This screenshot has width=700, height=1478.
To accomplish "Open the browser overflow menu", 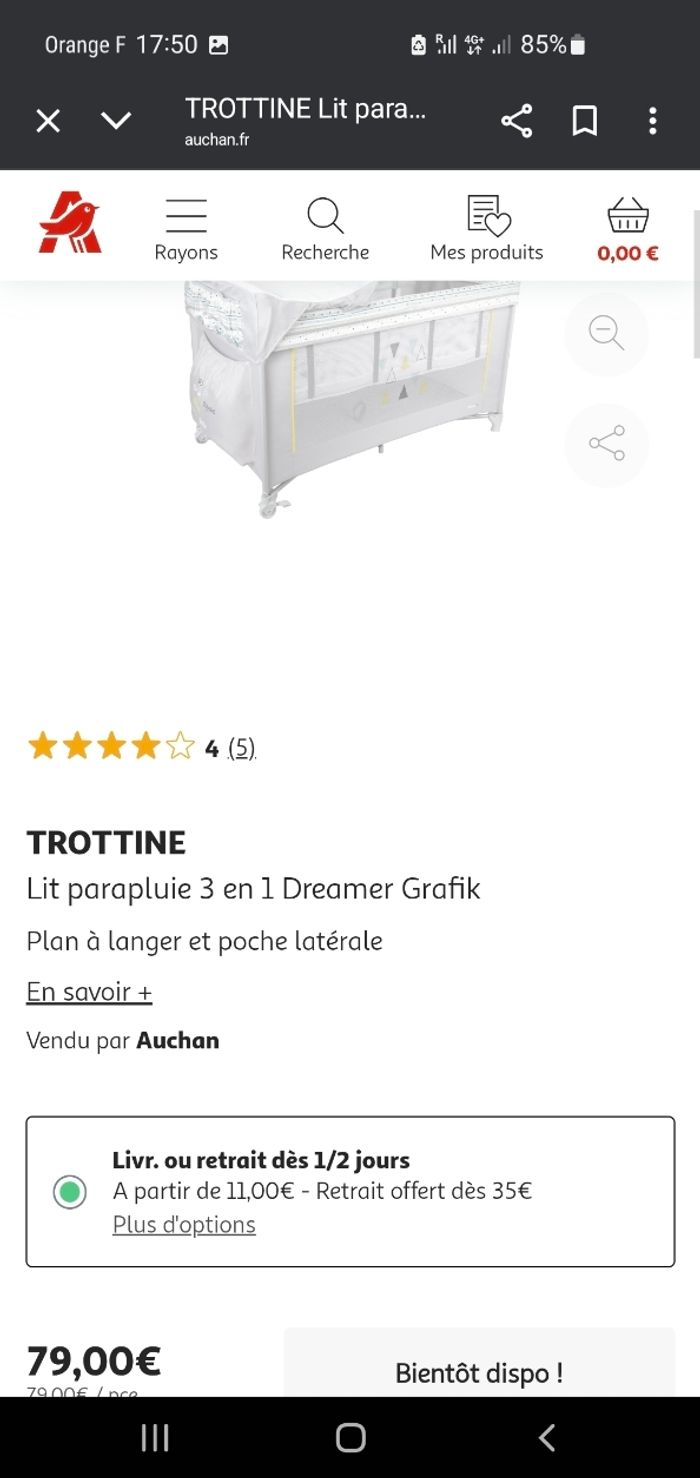I will point(652,121).
